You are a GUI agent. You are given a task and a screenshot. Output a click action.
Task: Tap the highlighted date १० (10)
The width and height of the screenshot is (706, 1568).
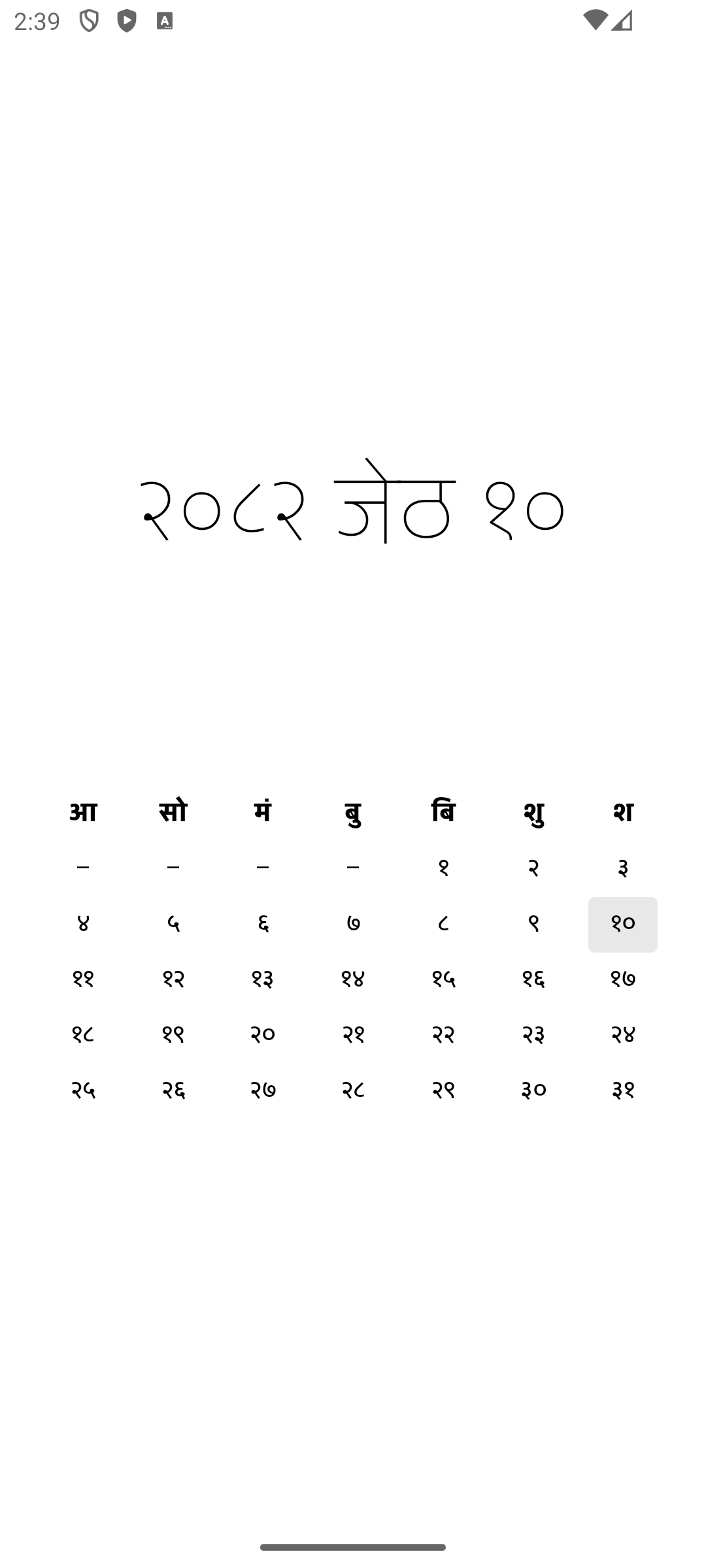(x=622, y=924)
